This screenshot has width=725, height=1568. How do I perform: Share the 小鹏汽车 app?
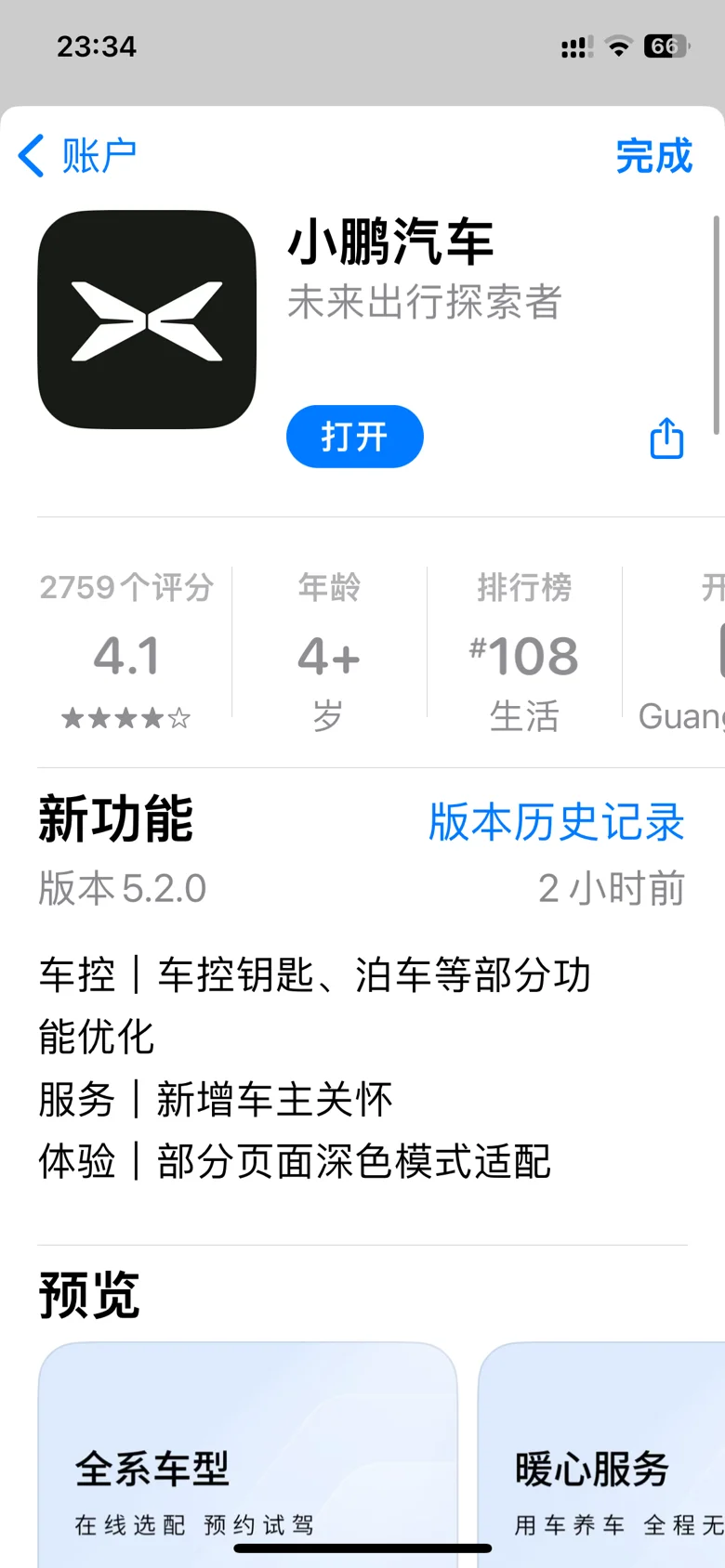tap(666, 438)
